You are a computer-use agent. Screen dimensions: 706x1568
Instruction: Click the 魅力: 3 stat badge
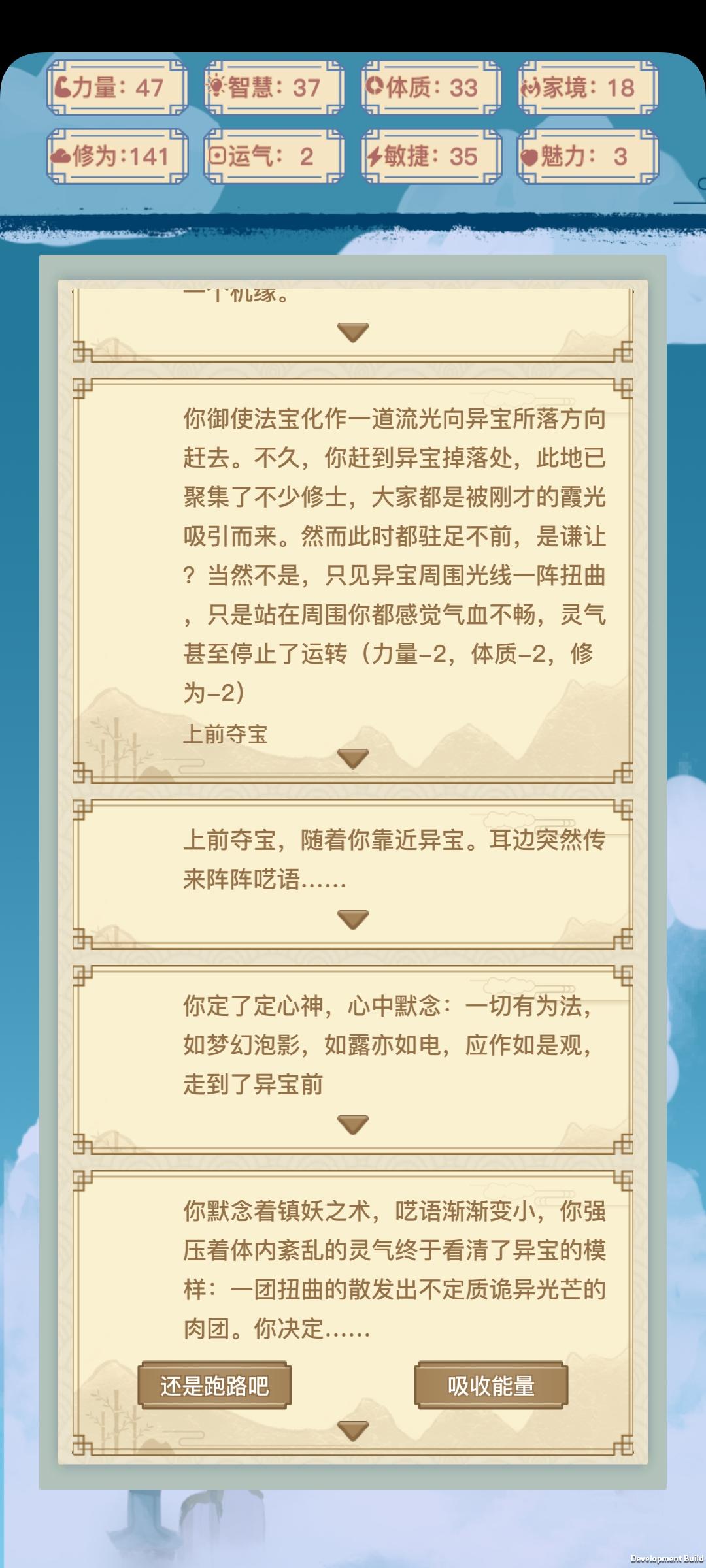tap(586, 157)
